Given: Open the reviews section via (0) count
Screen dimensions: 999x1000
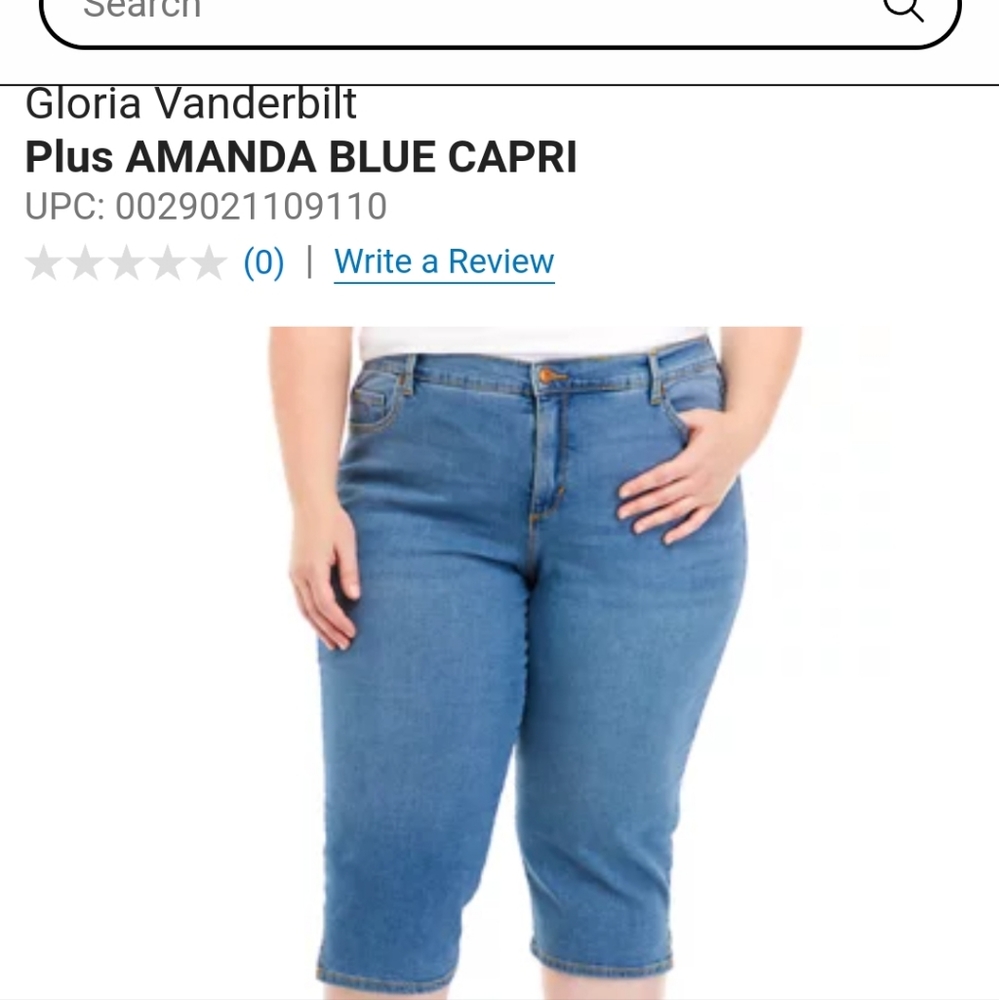Looking at the screenshot, I should coord(263,262).
